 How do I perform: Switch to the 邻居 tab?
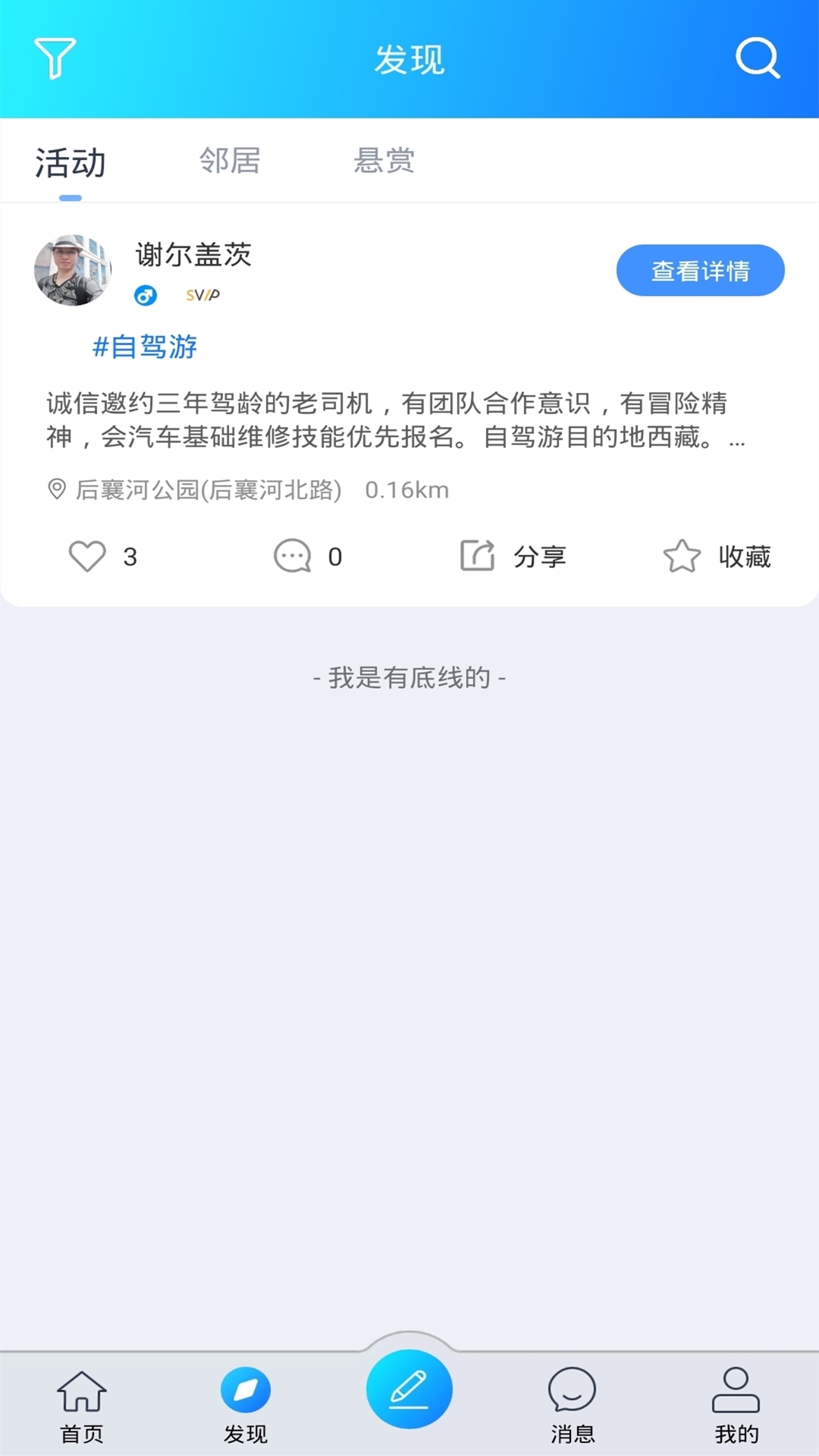click(230, 161)
